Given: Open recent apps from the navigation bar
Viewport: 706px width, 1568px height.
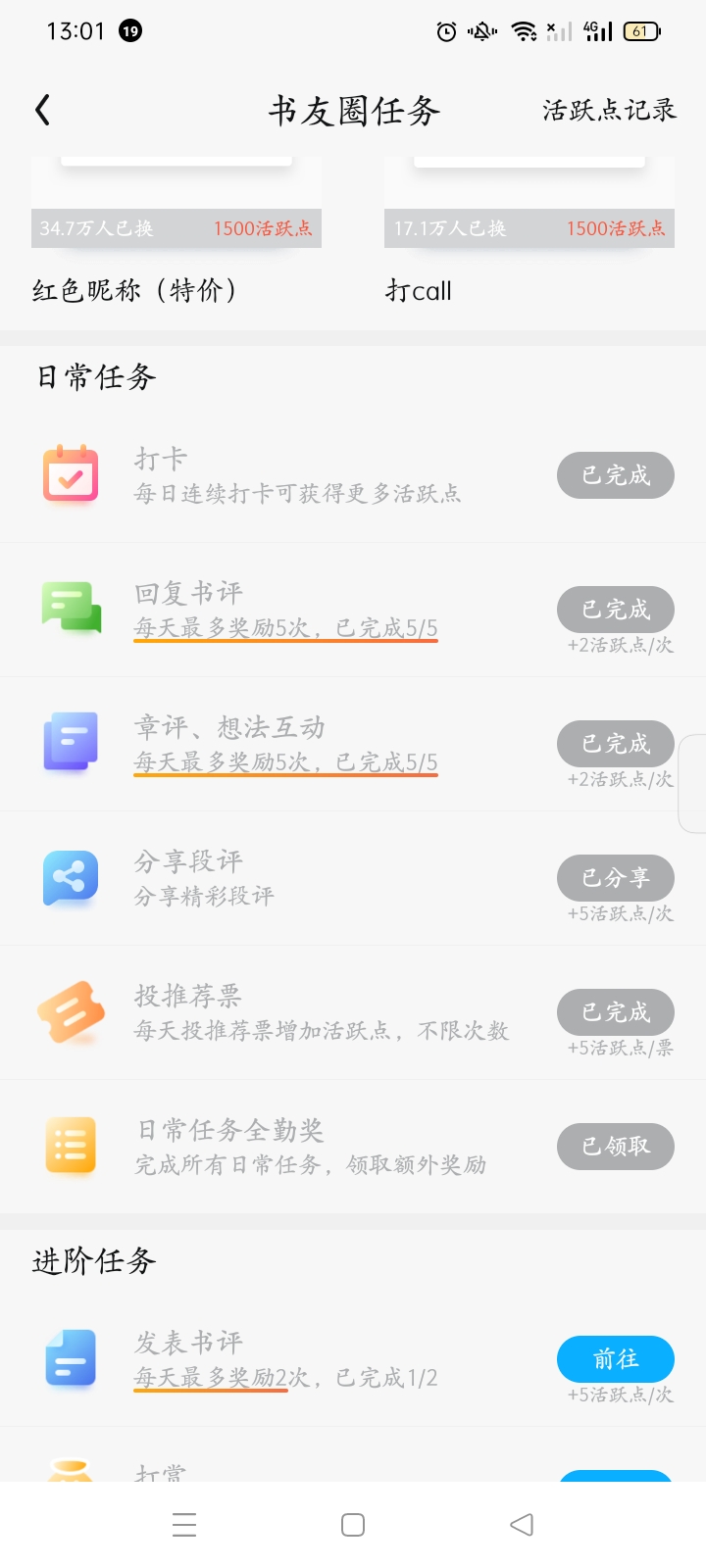Looking at the screenshot, I should (184, 1525).
